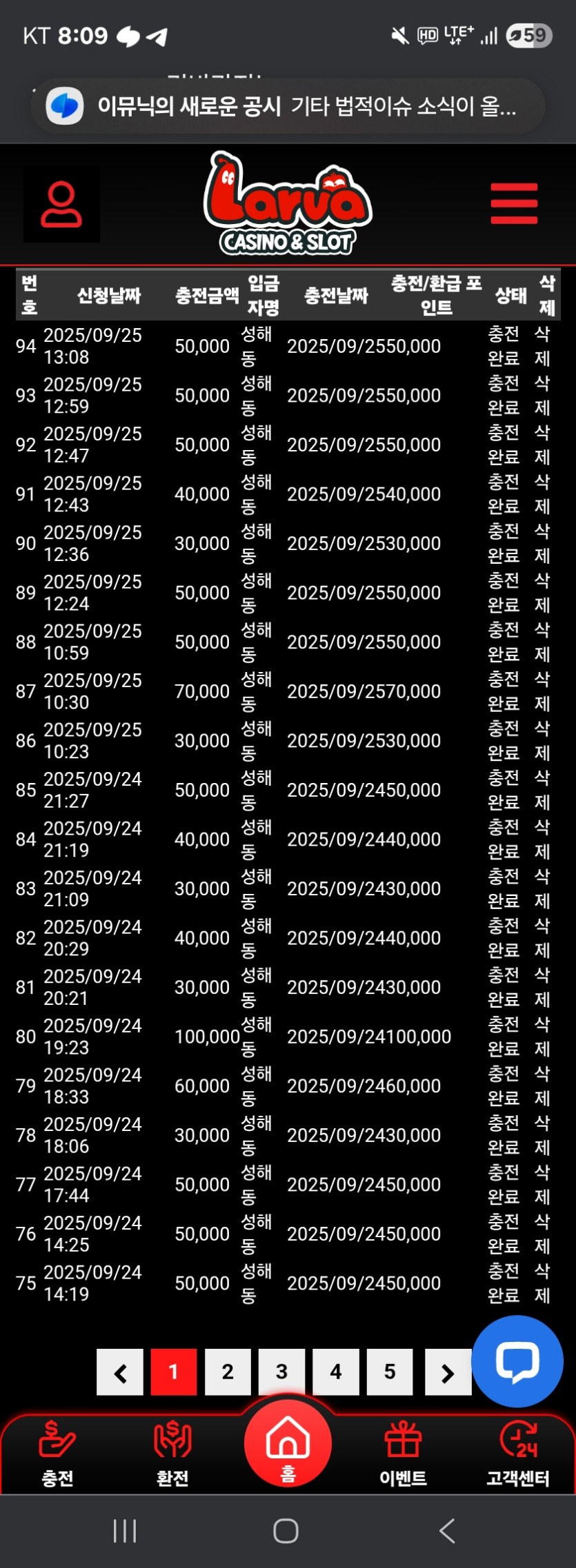Jump to page 4 of the list
Image resolution: width=576 pixels, height=1568 pixels.
click(336, 1372)
